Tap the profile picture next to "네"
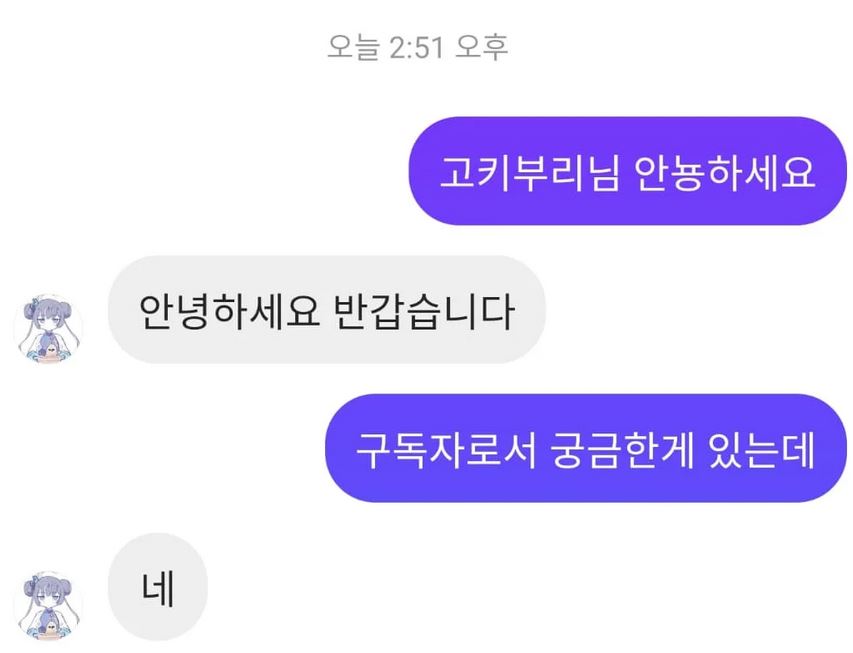The height and width of the screenshot is (653, 853). coord(49,605)
